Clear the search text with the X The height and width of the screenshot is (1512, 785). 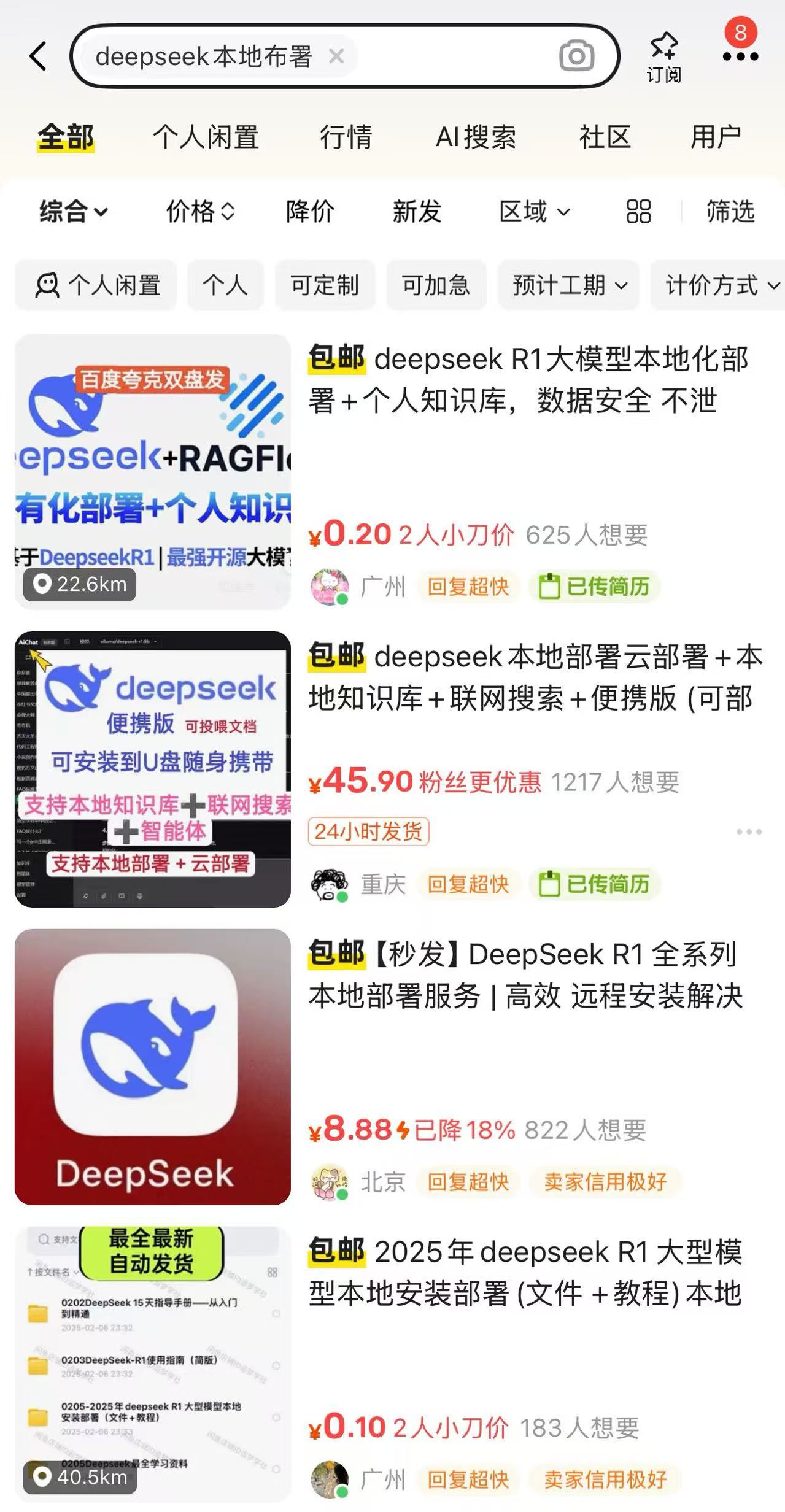[336, 56]
